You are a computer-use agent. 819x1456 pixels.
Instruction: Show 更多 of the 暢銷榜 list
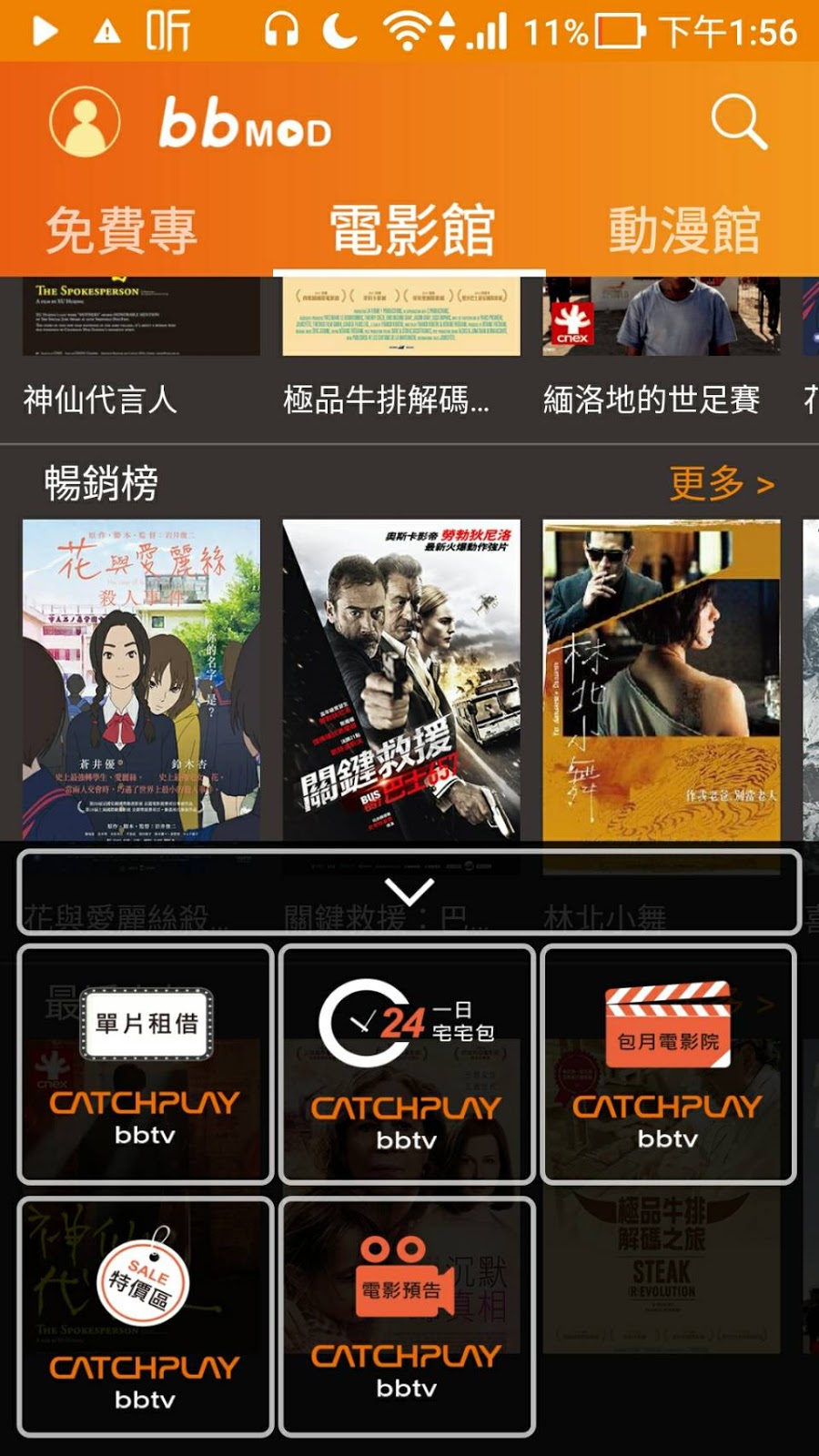722,483
